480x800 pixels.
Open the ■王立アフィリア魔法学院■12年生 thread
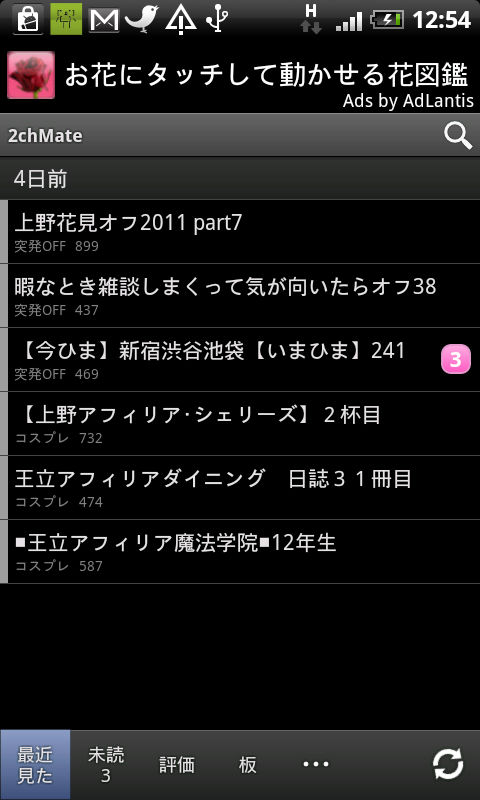(240, 552)
